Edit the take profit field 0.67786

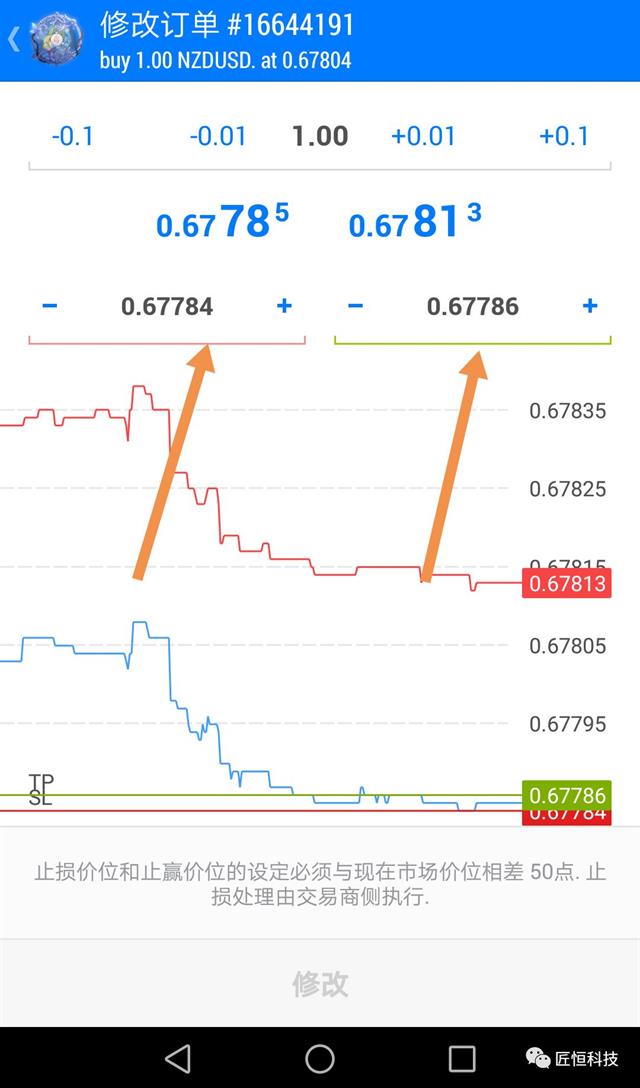point(472,306)
